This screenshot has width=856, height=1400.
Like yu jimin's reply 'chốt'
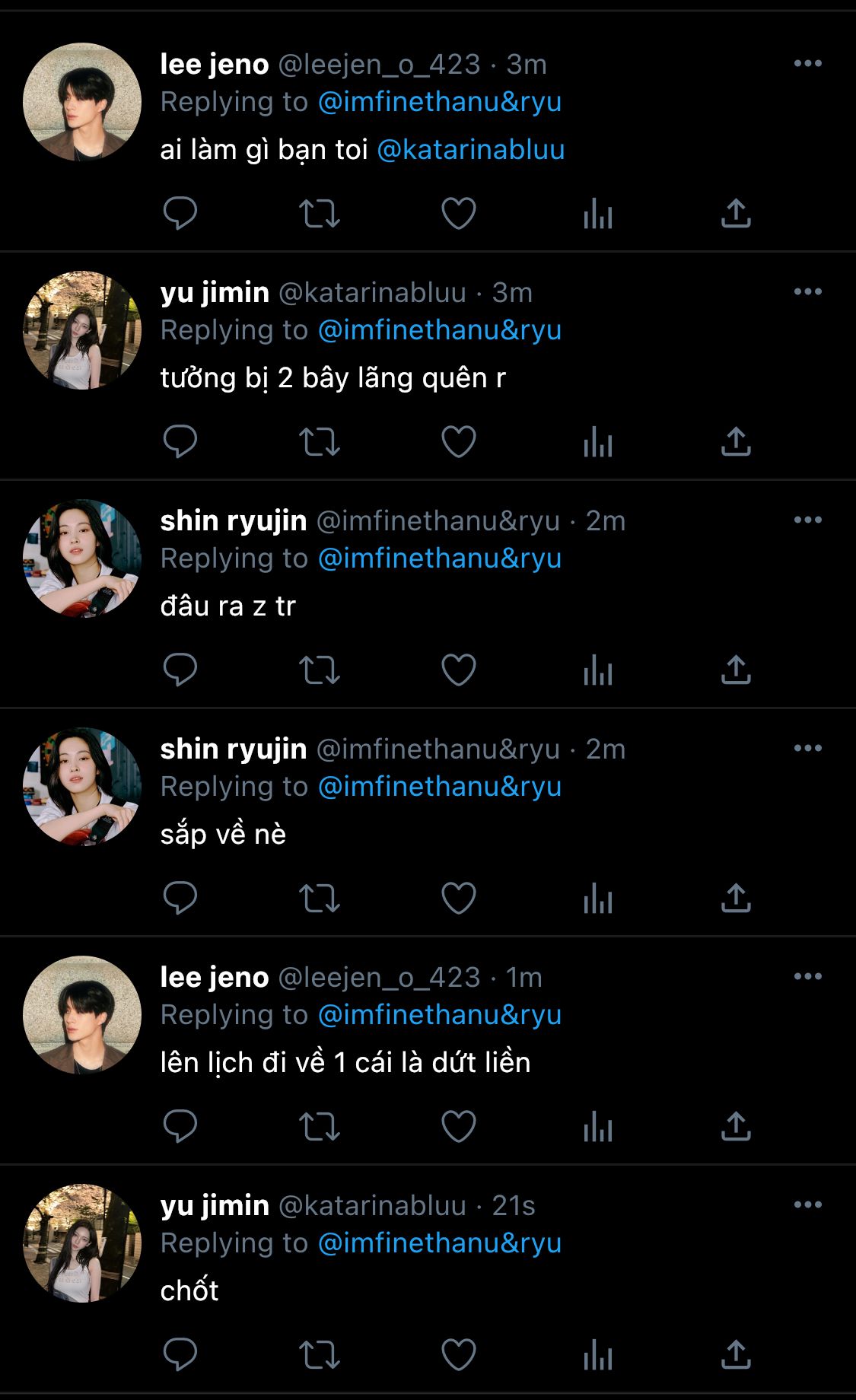[458, 1355]
